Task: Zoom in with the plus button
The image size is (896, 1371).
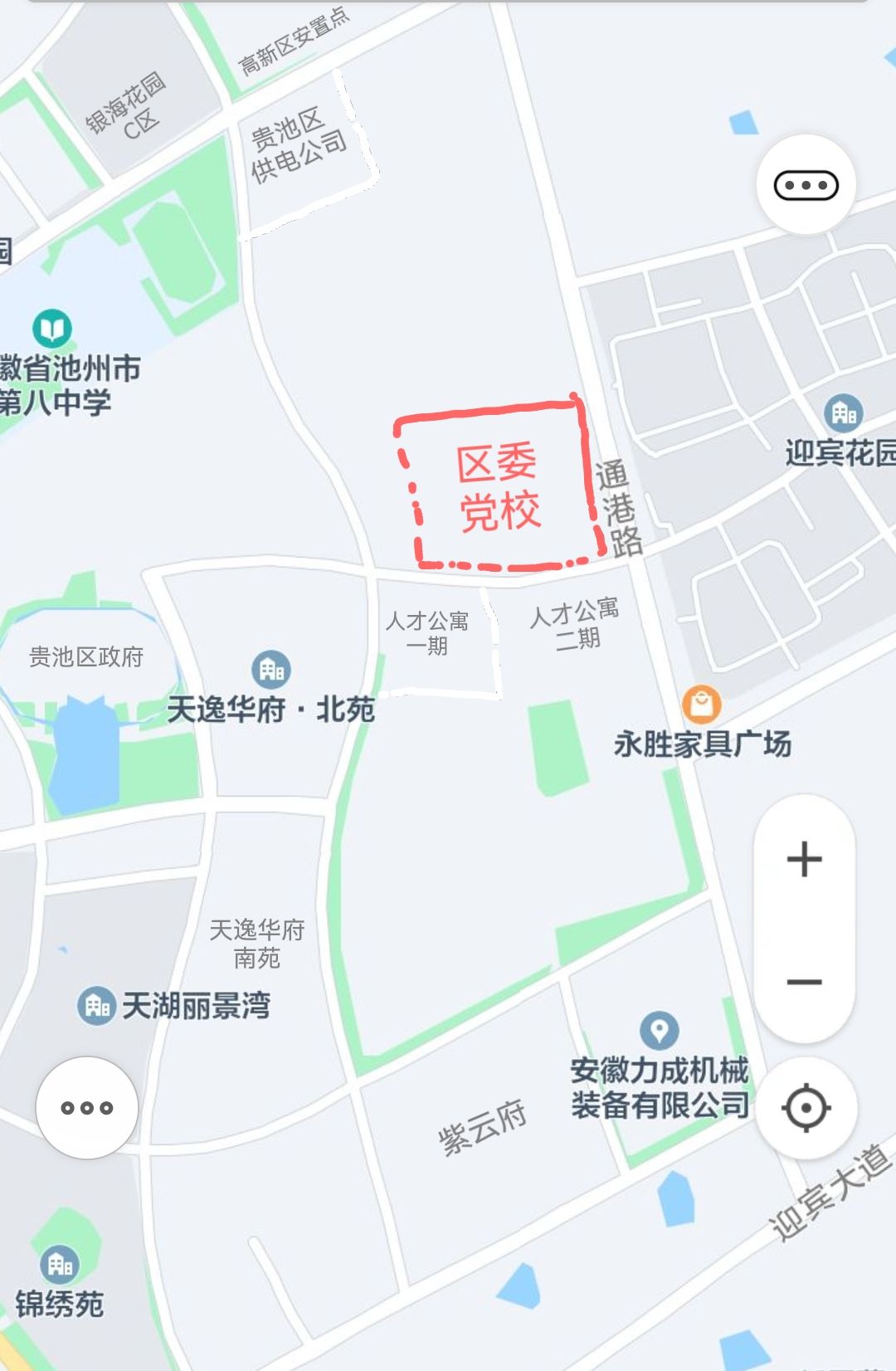Action: pyautogui.click(x=804, y=859)
